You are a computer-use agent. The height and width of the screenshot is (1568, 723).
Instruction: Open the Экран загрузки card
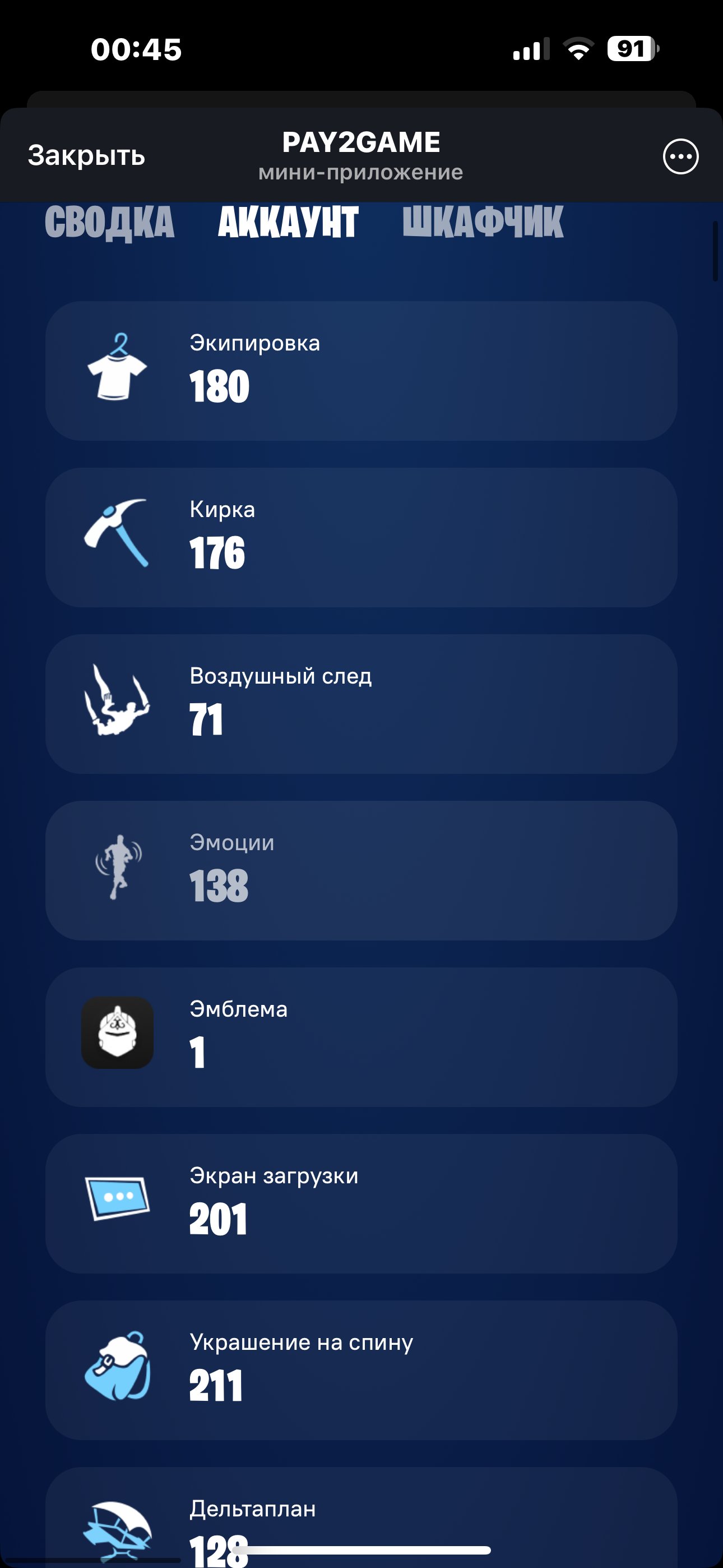[x=361, y=1203]
